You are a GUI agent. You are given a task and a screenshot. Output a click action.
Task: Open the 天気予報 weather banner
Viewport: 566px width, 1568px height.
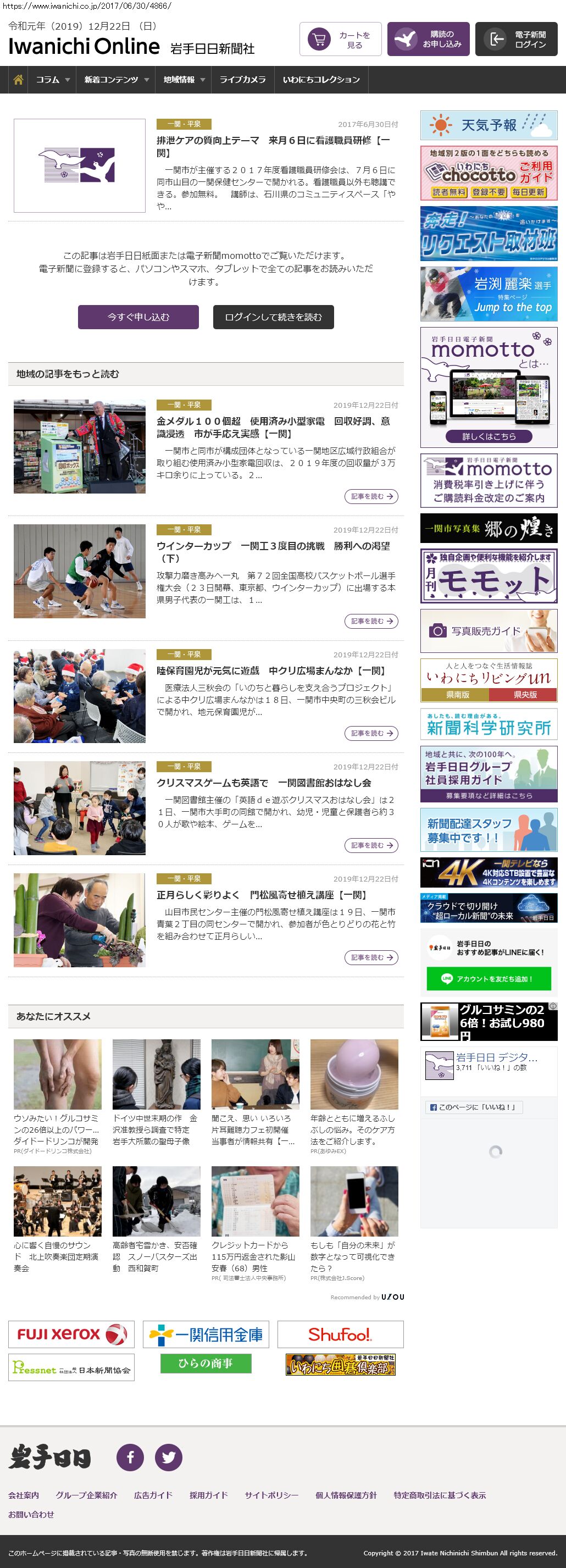489,125
